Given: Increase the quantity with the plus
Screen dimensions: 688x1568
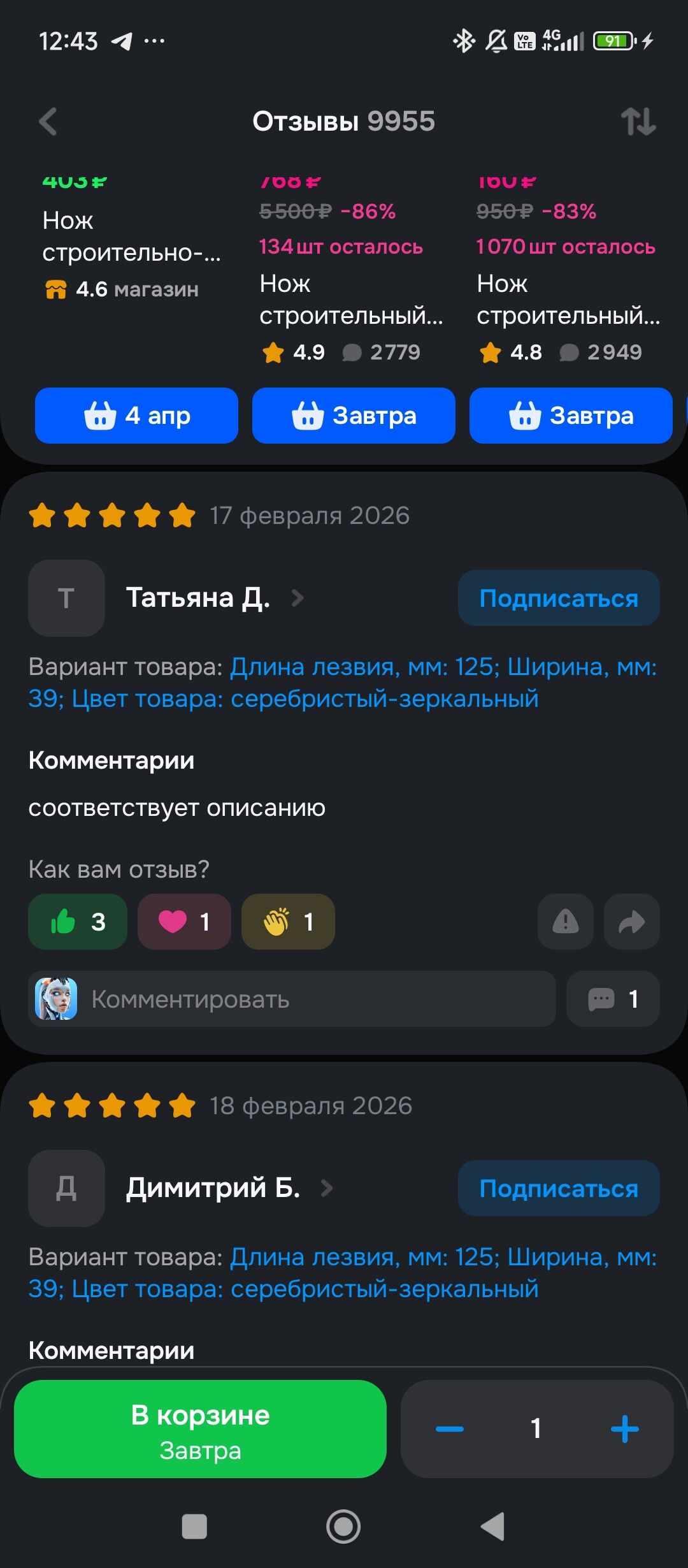Looking at the screenshot, I should 624,1429.
